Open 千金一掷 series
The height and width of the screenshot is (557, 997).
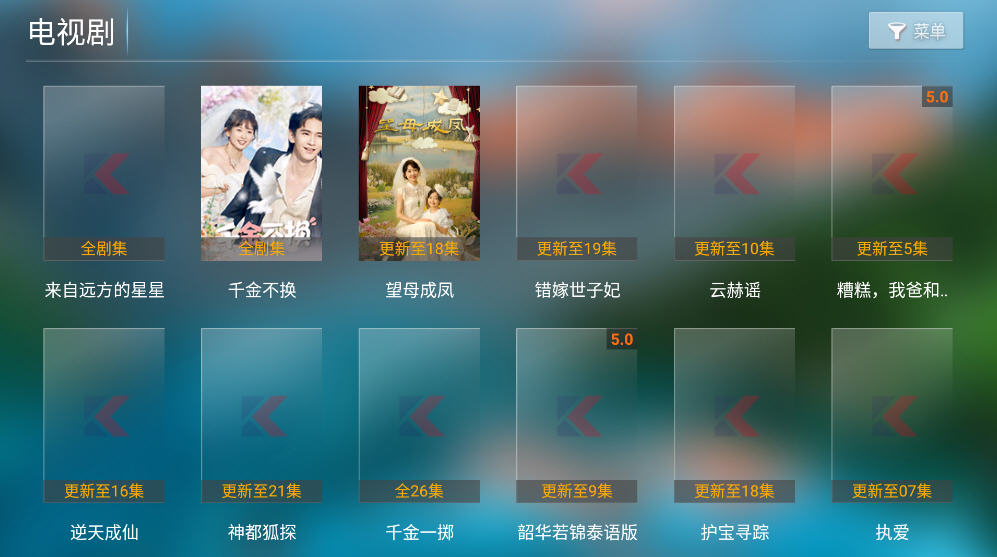pyautogui.click(x=419, y=415)
